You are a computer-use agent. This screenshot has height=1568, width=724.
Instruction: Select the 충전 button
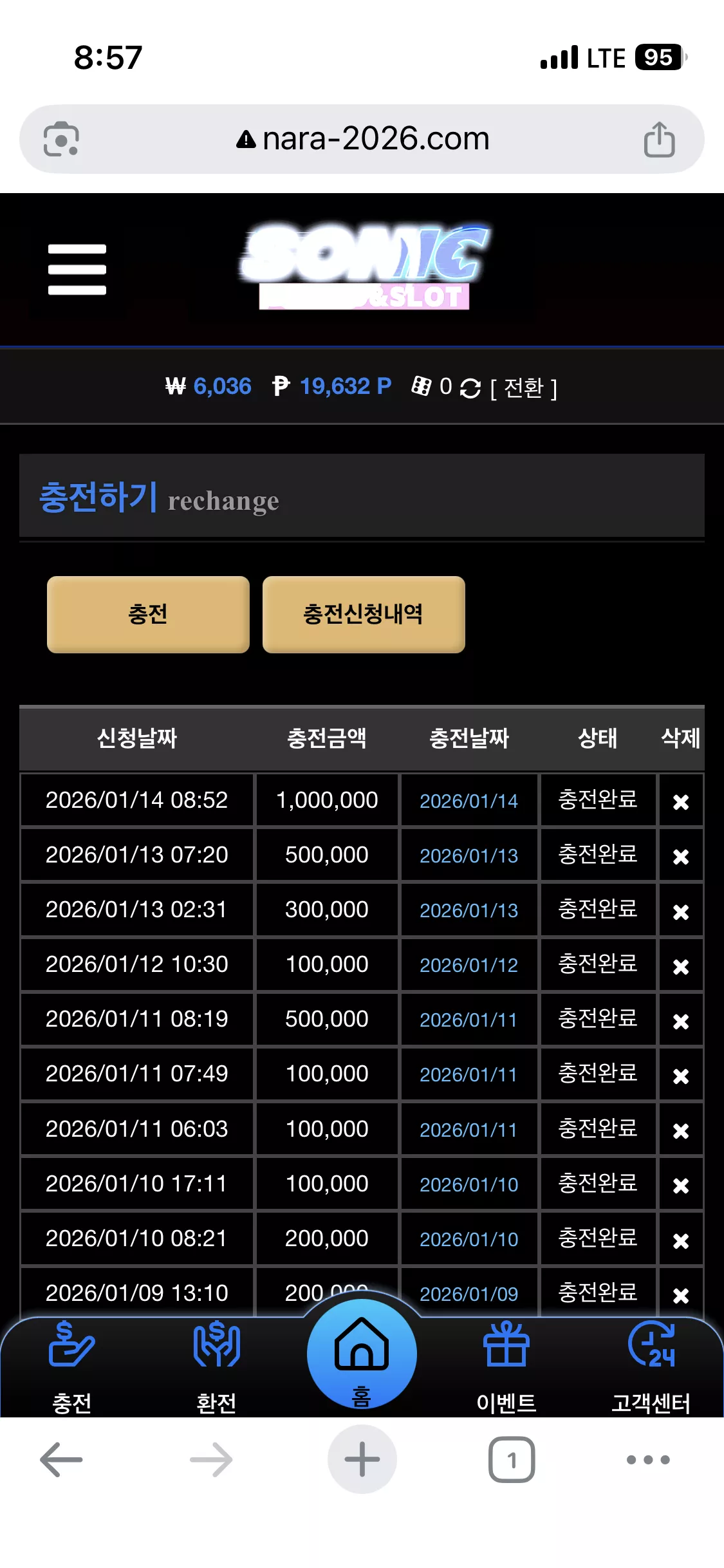pos(148,614)
